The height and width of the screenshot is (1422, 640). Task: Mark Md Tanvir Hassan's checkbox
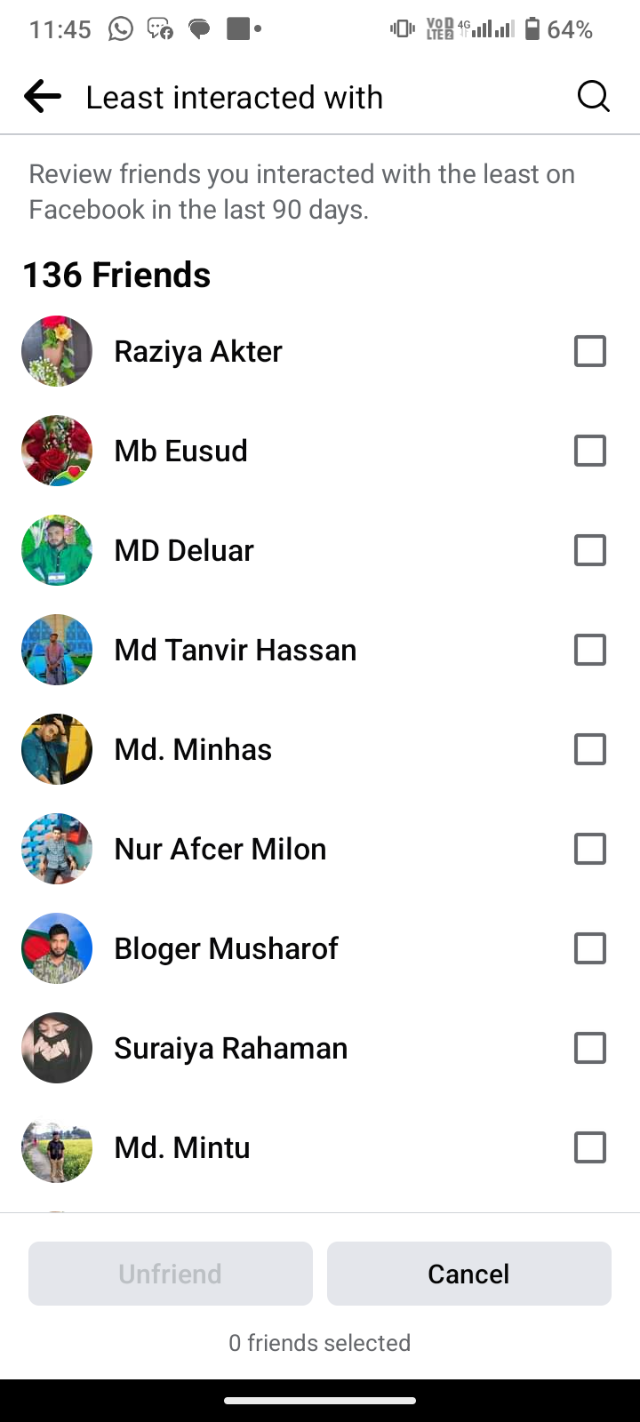[x=590, y=650]
